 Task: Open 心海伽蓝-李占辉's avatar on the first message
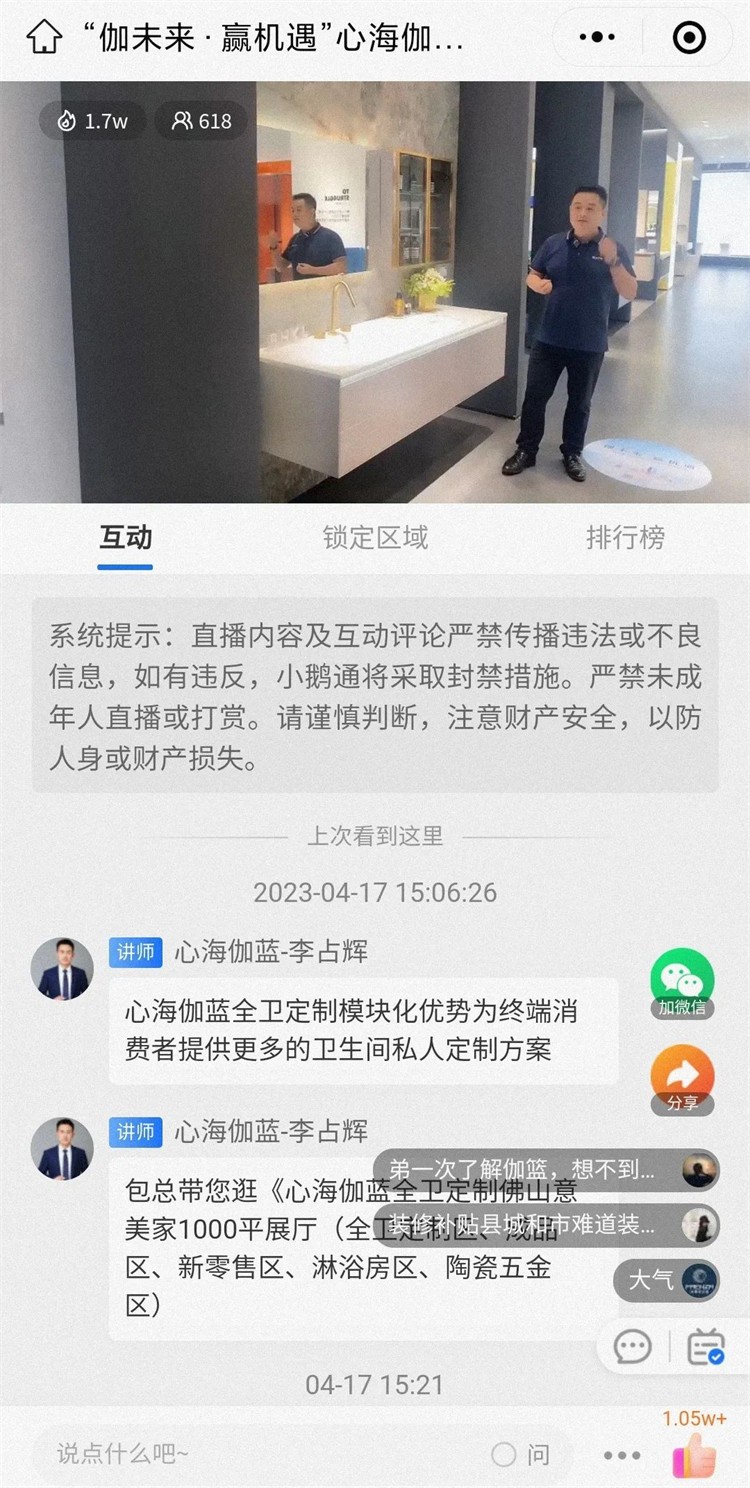click(x=62, y=969)
